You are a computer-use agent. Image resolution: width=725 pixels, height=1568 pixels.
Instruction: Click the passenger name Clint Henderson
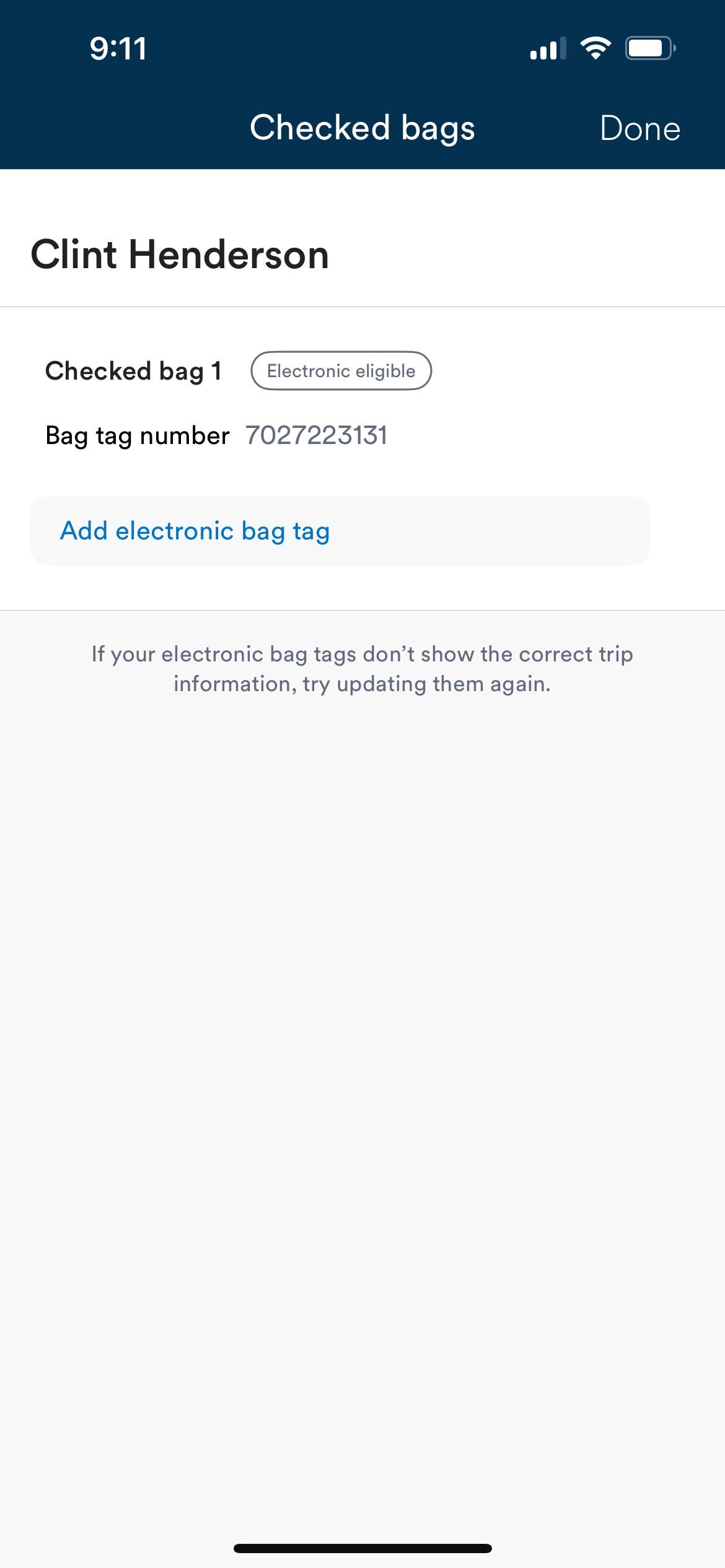point(180,256)
